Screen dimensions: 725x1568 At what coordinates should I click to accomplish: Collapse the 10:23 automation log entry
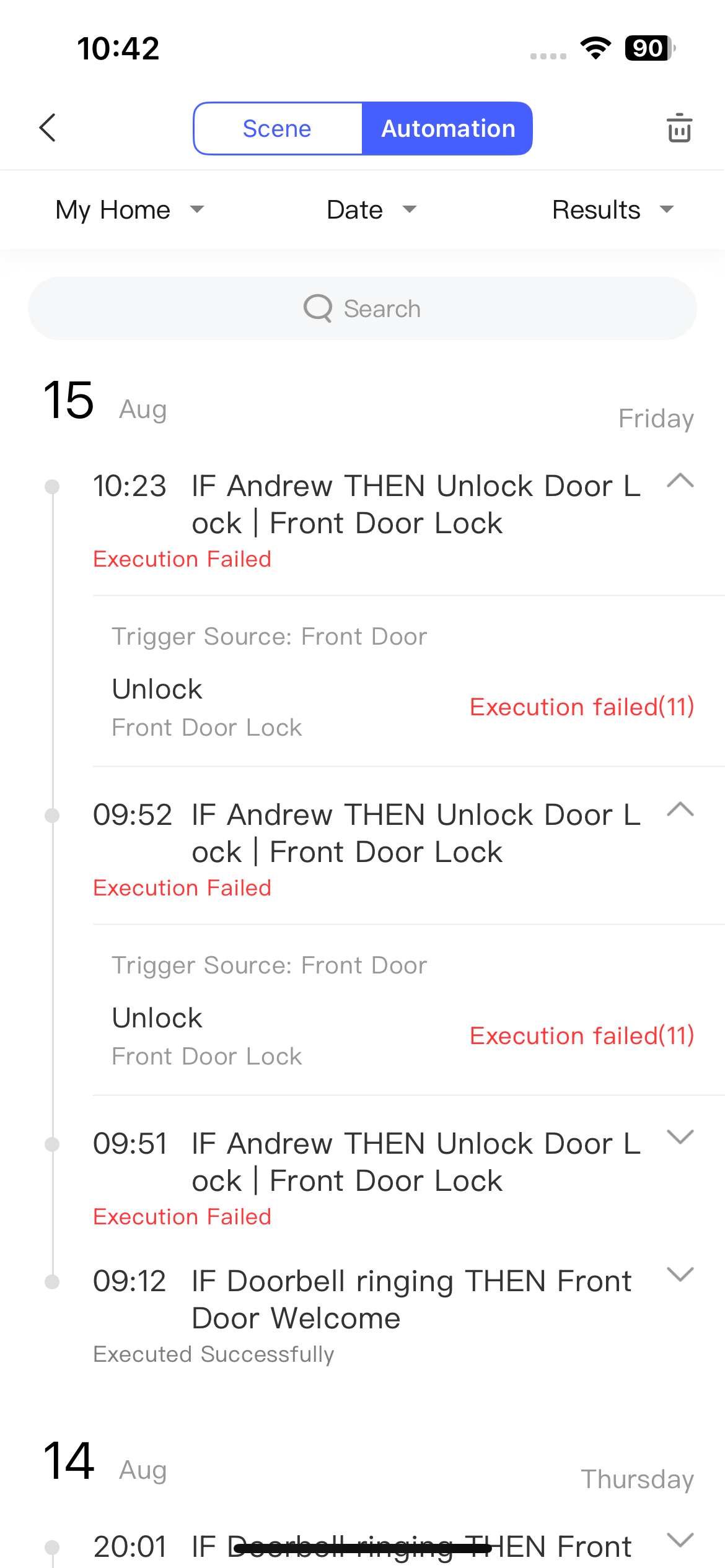click(x=680, y=481)
